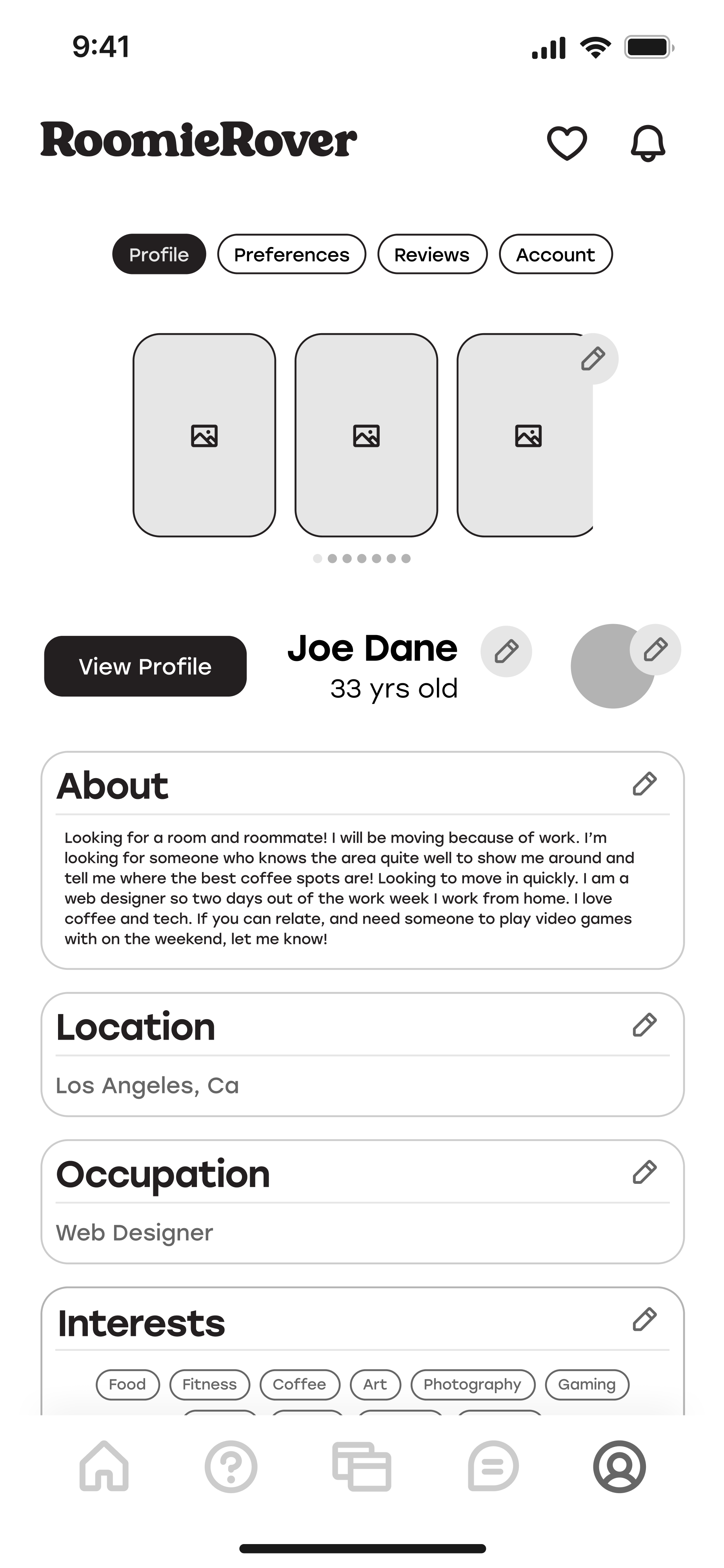The image size is (724, 1568).
Task: Edit the name Joe Dane
Action: point(506,651)
